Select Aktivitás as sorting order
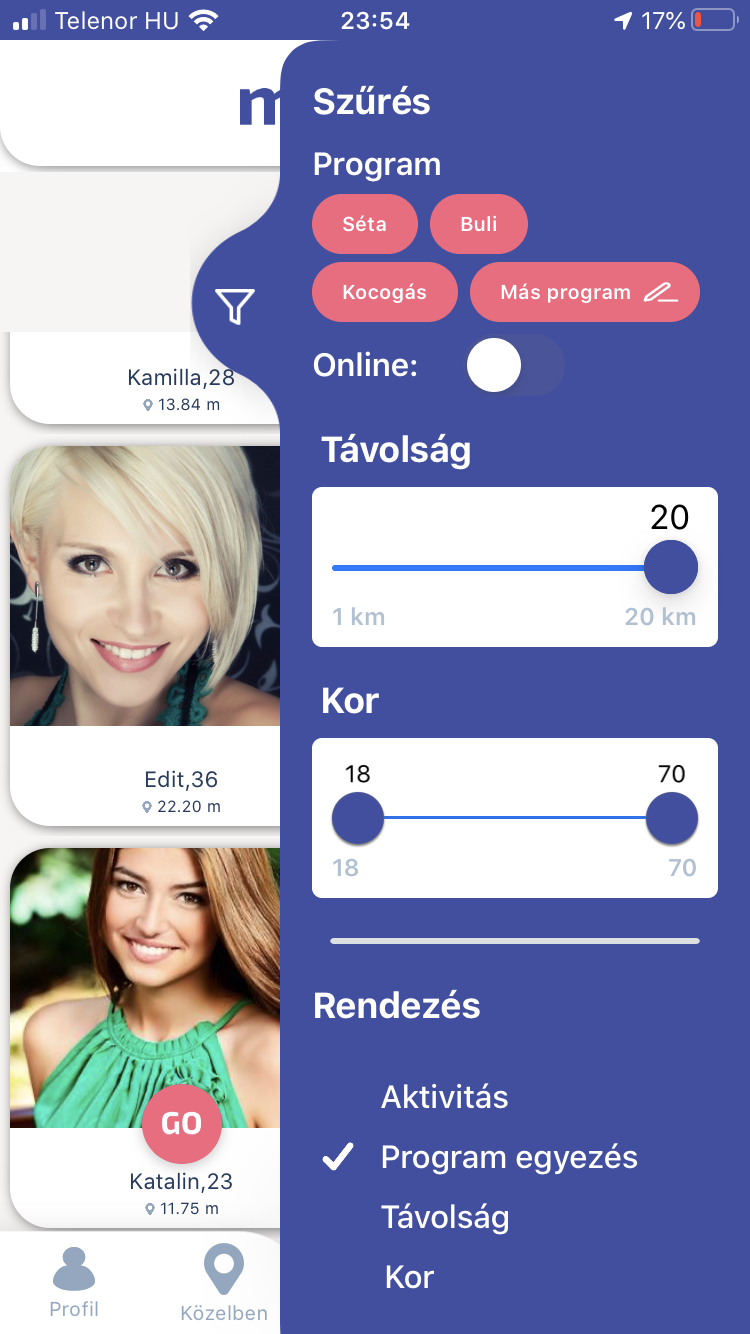Image resolution: width=750 pixels, height=1334 pixels. click(x=444, y=1097)
